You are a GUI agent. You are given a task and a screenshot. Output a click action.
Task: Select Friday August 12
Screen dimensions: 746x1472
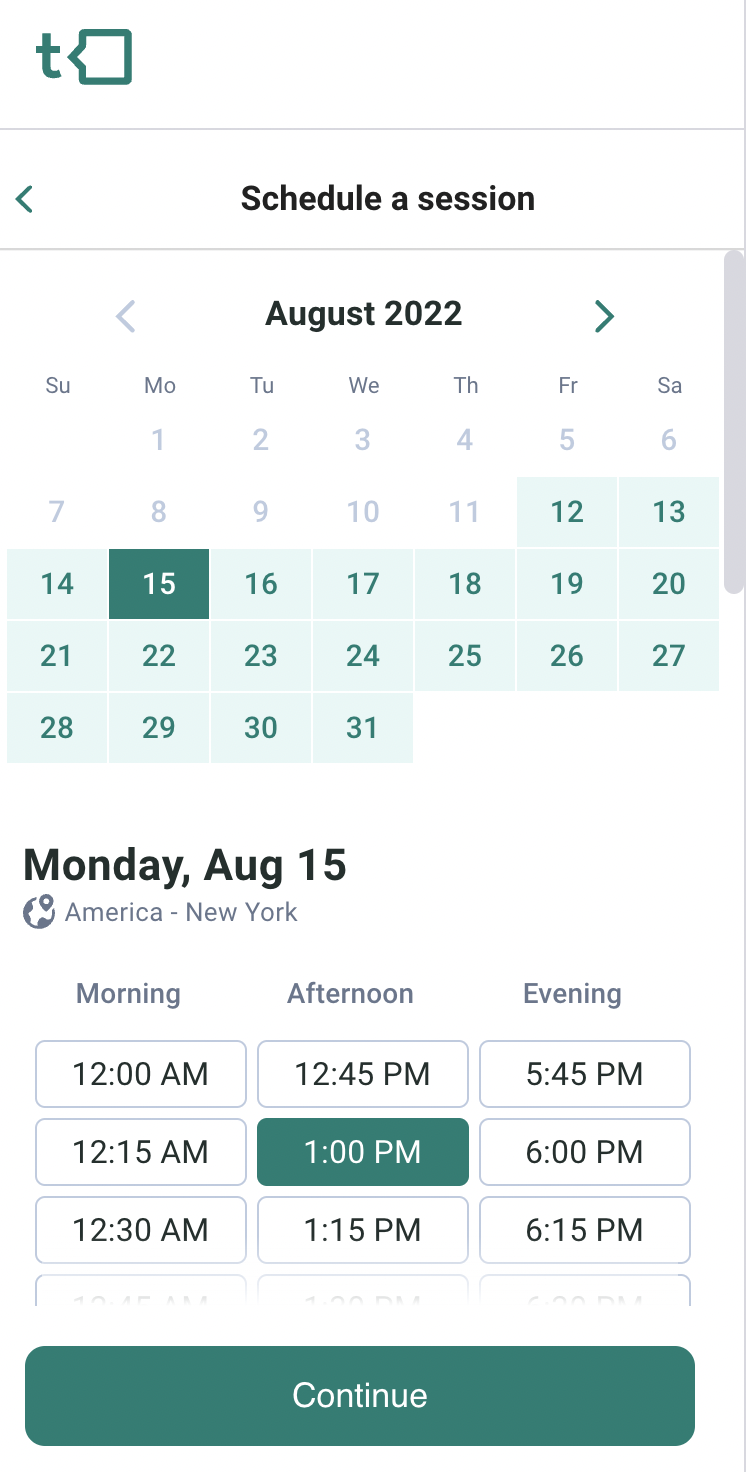coord(567,512)
